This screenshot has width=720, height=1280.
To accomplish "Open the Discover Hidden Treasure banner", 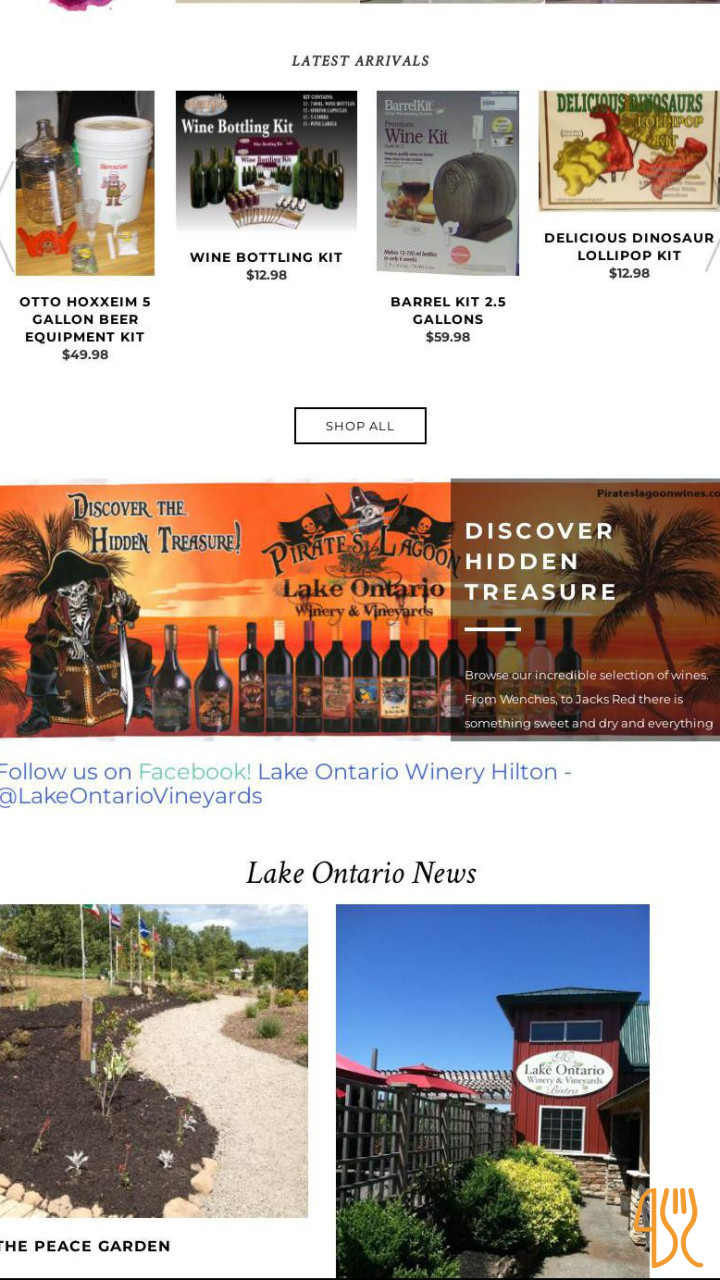I will (360, 610).
